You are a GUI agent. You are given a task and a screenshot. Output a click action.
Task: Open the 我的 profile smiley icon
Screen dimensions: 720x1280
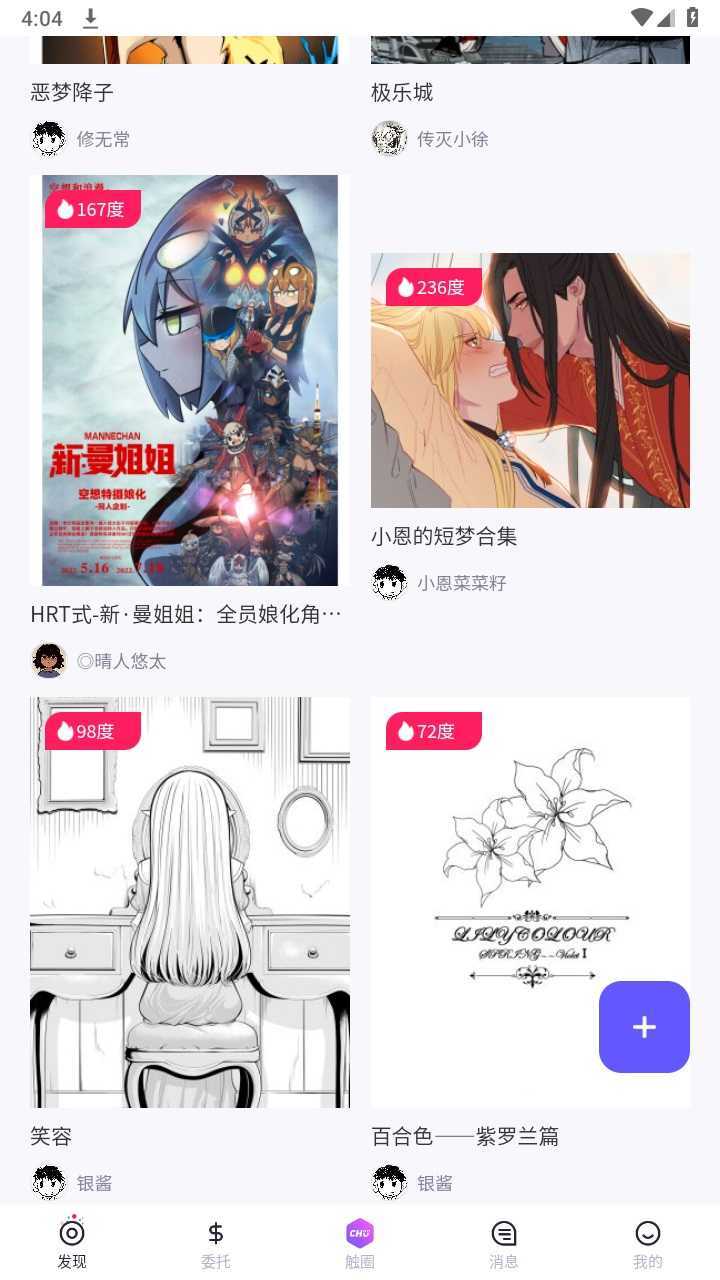648,1231
